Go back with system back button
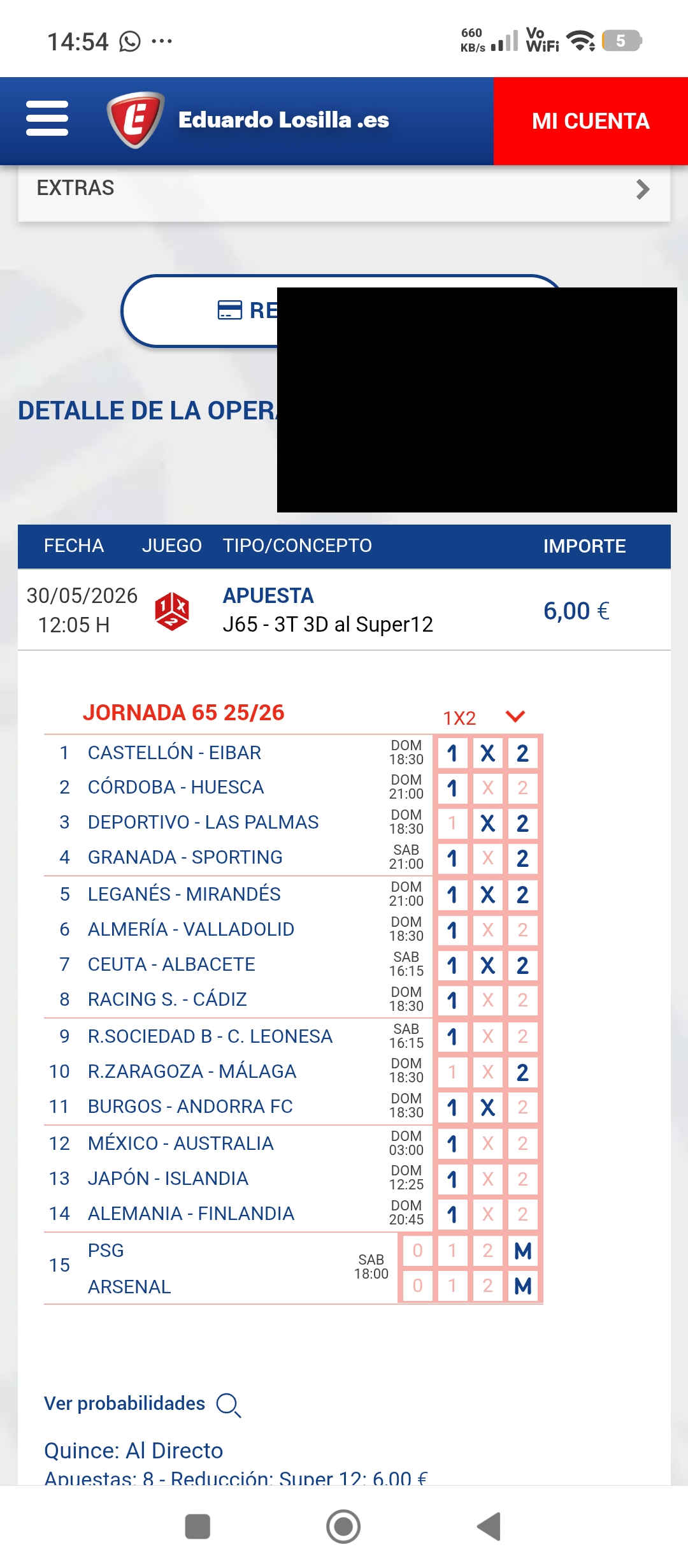The height and width of the screenshot is (1568, 688). (489, 1527)
